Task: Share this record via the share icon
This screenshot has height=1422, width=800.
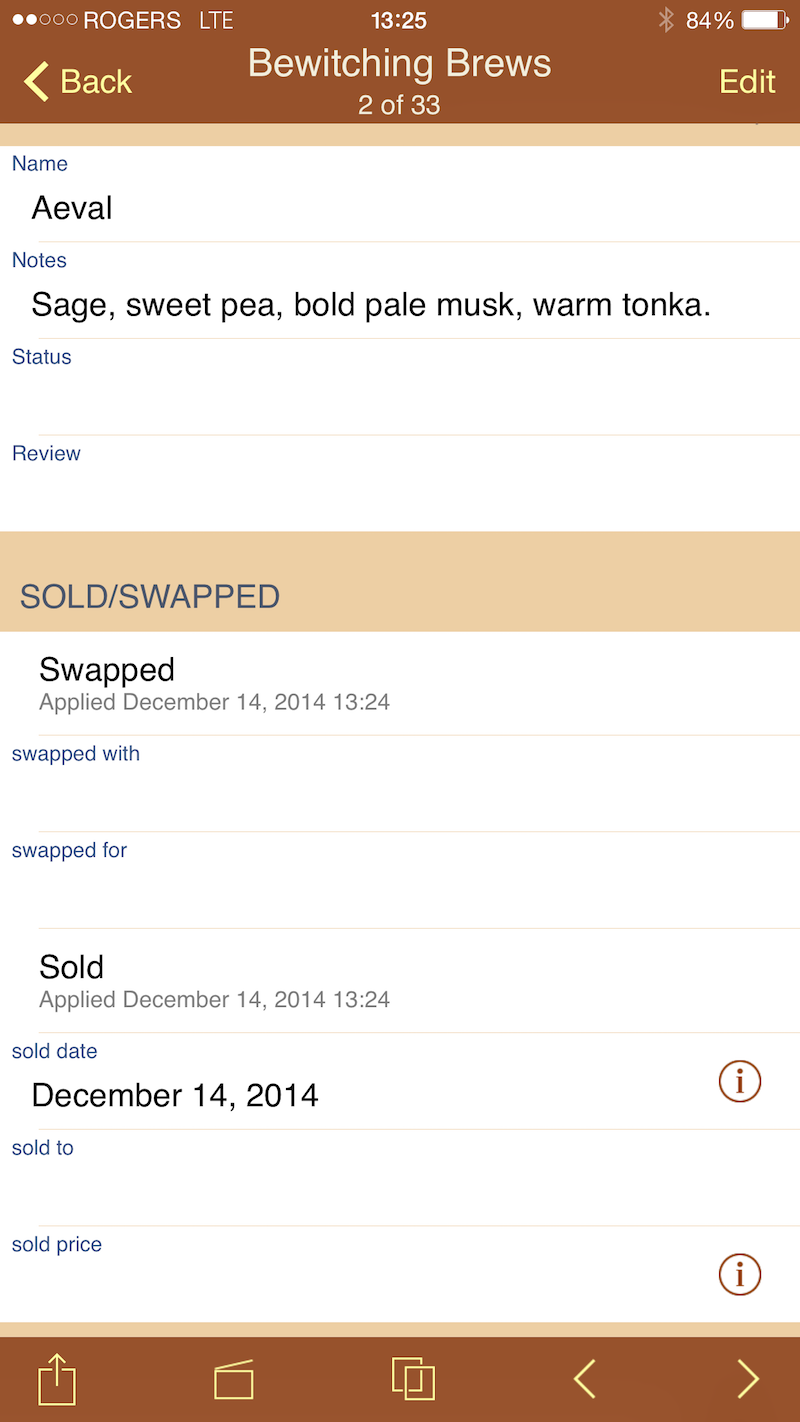Action: coord(57,1380)
